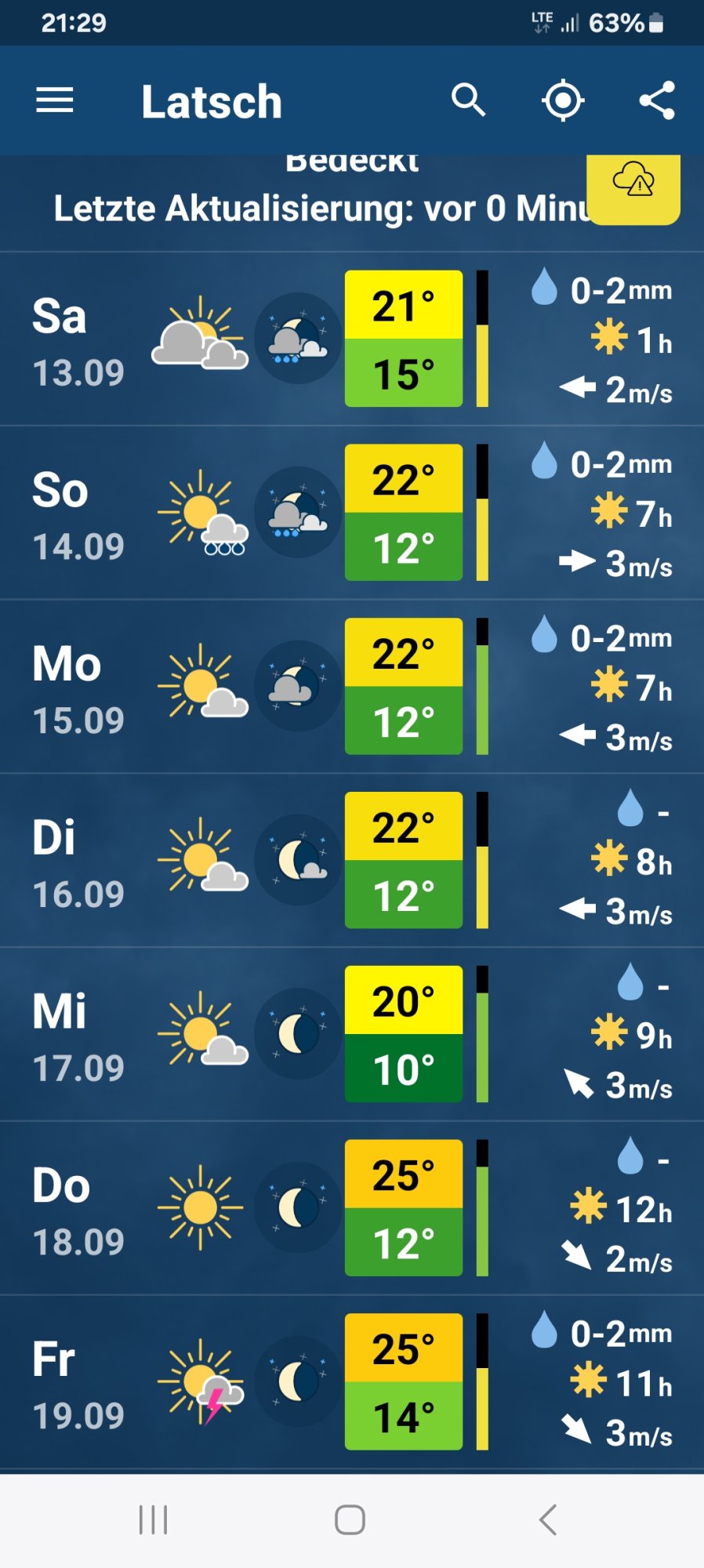Select the Mi 17.09 forecast row
The height and width of the screenshot is (1568, 704).
352,1034
